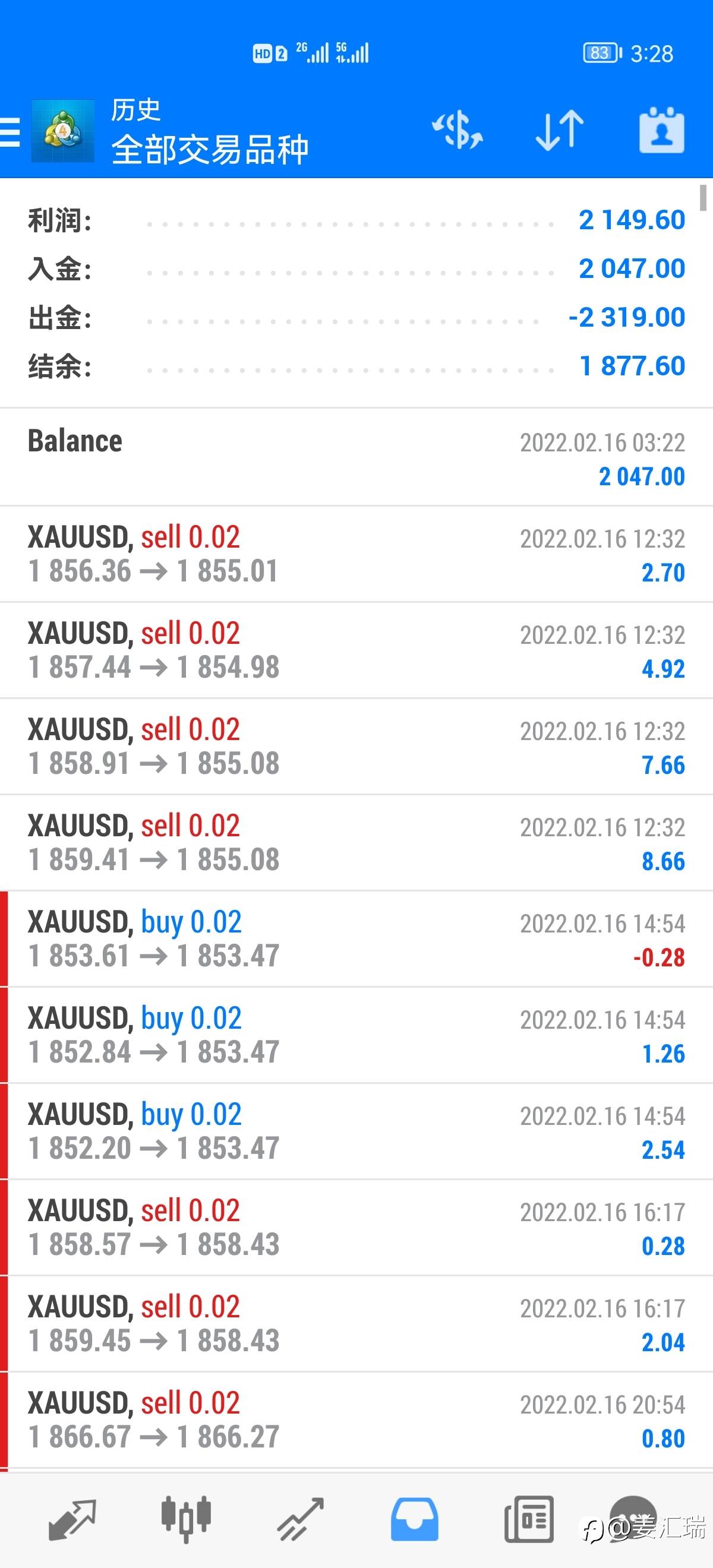Tap the sort order arrows icon
713x1568 pixels.
coord(560,130)
